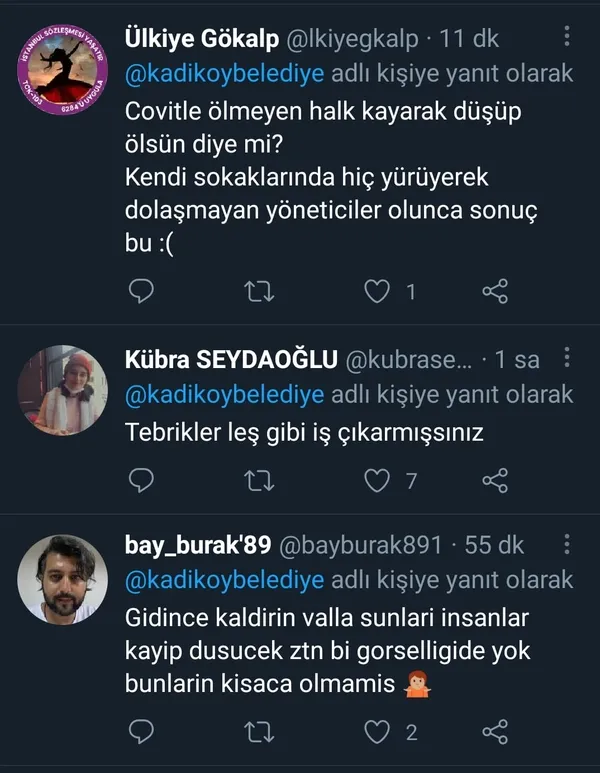600x773 pixels.
Task: Open overflow menu on bay_burak'89's tweet
Action: point(568,545)
